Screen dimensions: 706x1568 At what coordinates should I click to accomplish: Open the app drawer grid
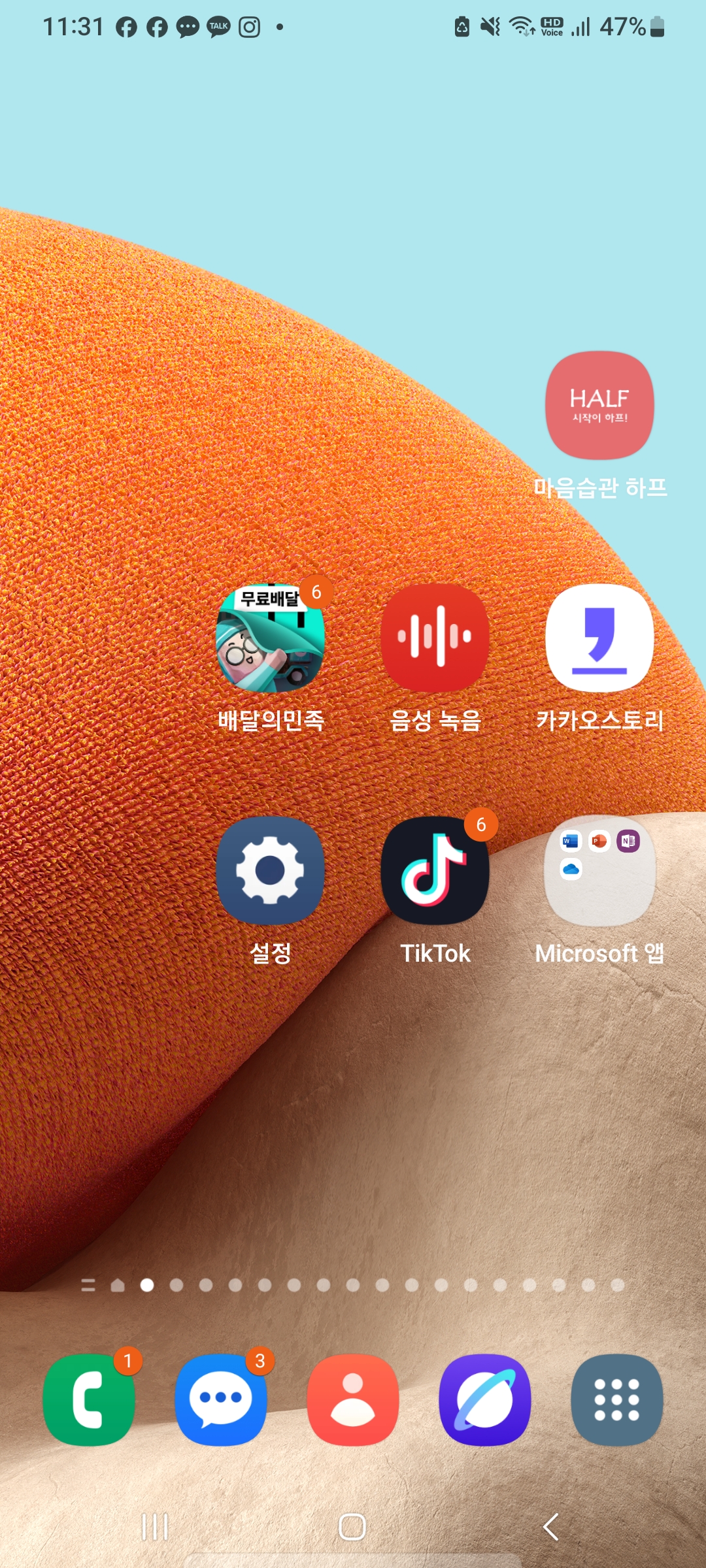tap(617, 1399)
